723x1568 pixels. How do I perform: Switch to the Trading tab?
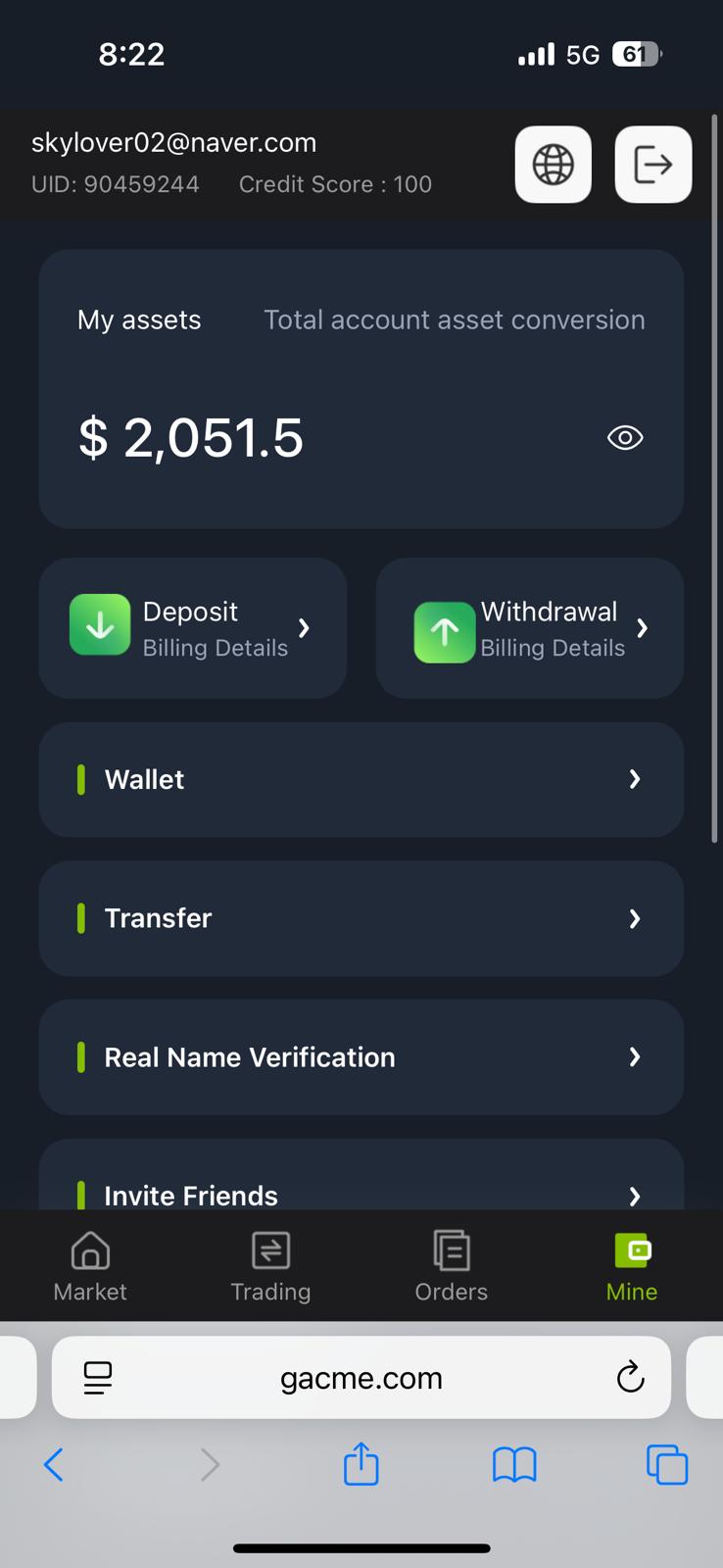[270, 1266]
